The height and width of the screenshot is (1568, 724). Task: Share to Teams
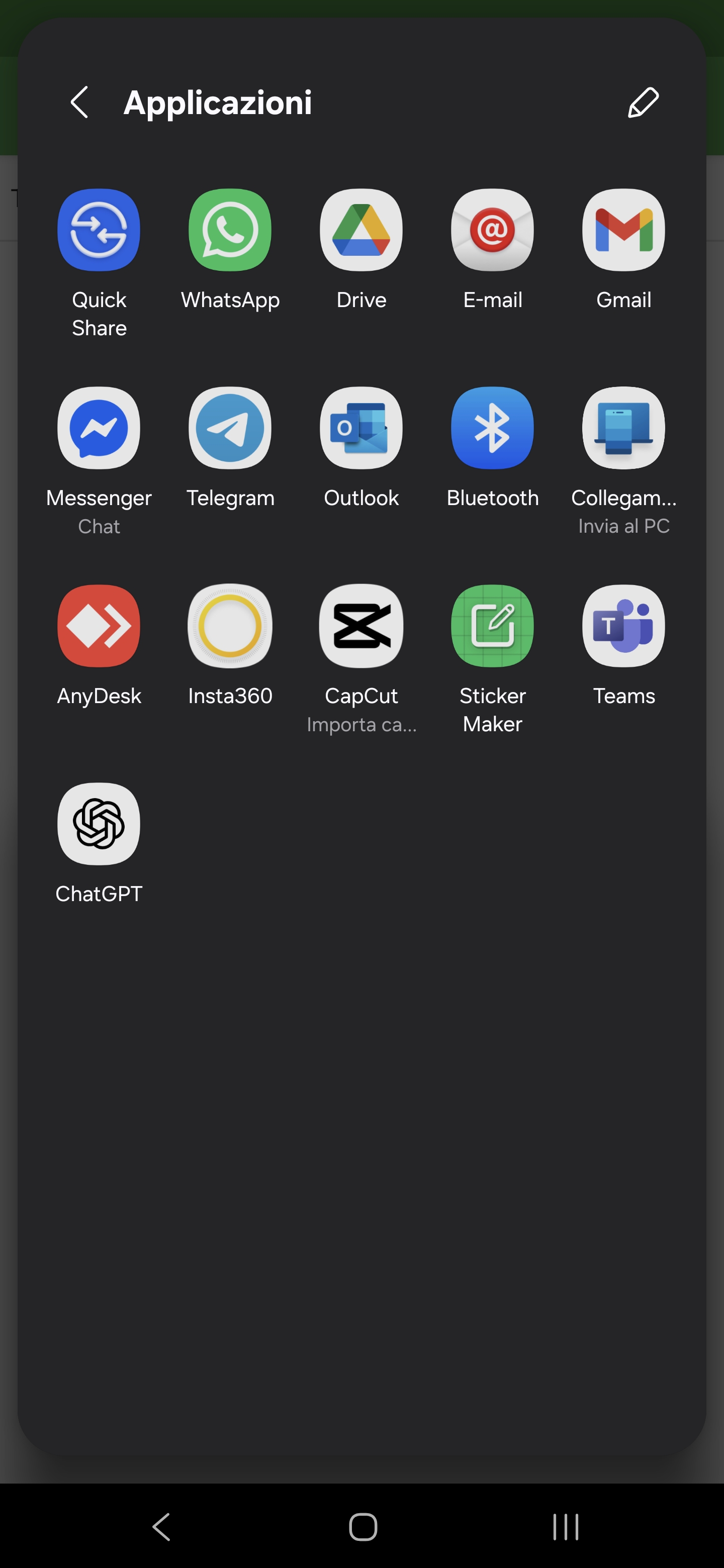click(623, 626)
